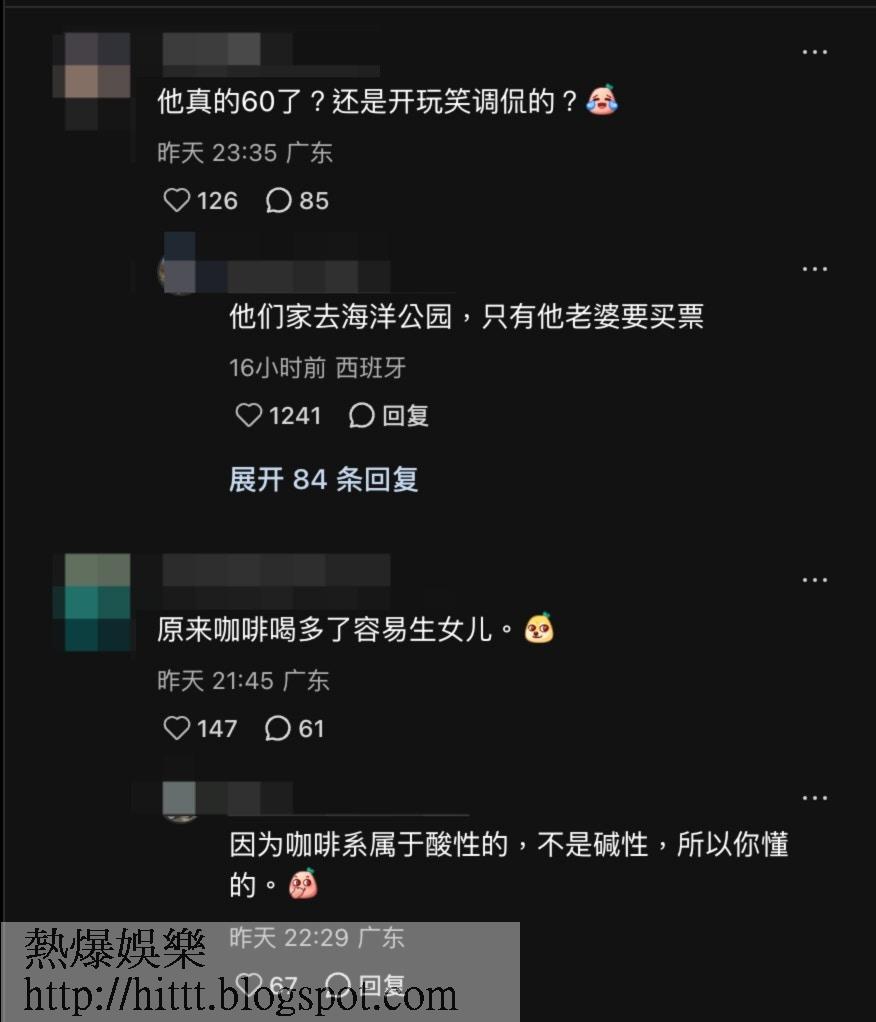Like the 咖啡喝多了容易生女儿 comment
This screenshot has width=876, height=1022.
177,729
